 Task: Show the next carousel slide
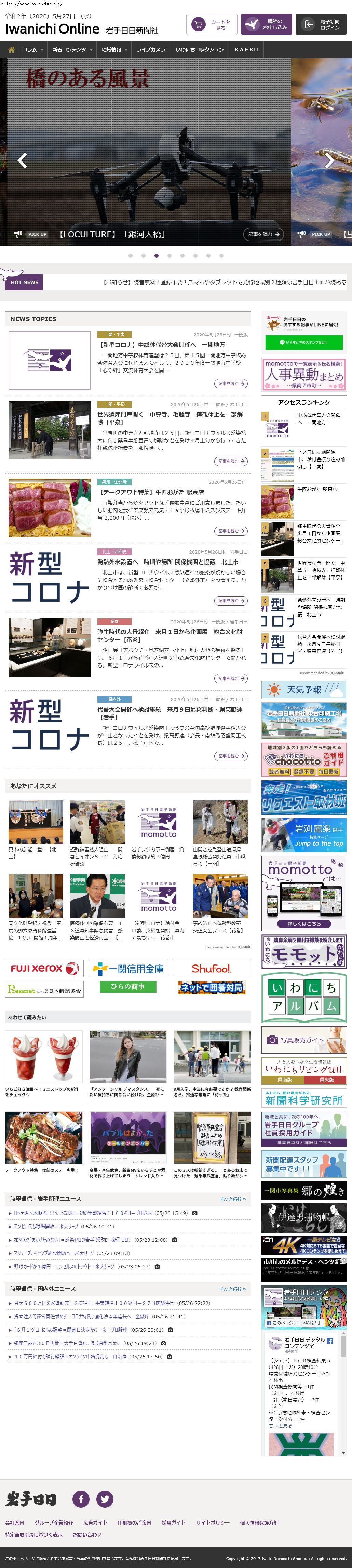point(329,160)
